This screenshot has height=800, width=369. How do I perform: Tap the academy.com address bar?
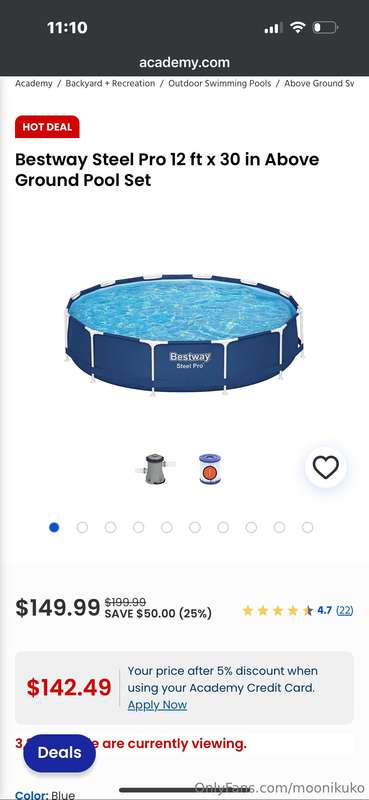pos(184,62)
